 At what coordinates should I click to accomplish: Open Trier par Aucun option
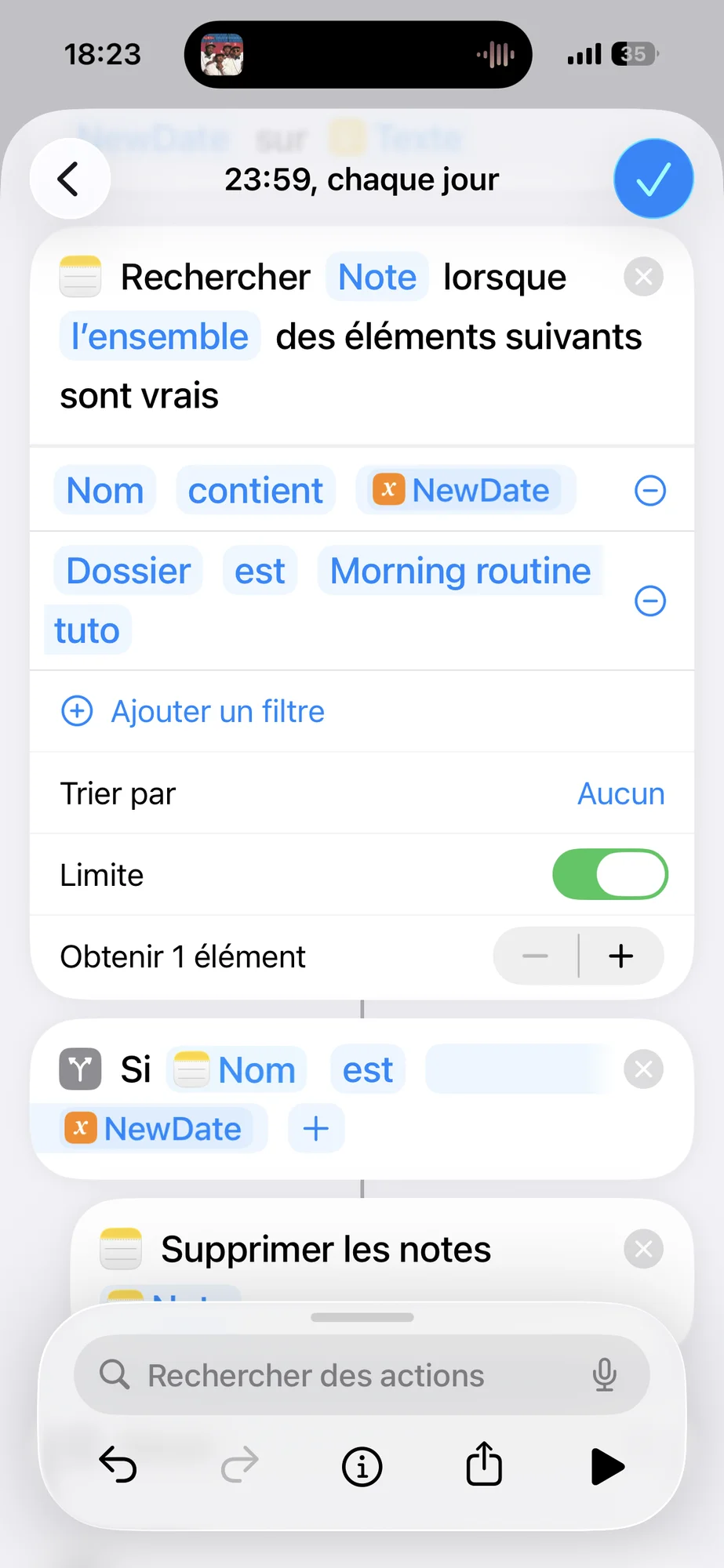click(x=620, y=794)
